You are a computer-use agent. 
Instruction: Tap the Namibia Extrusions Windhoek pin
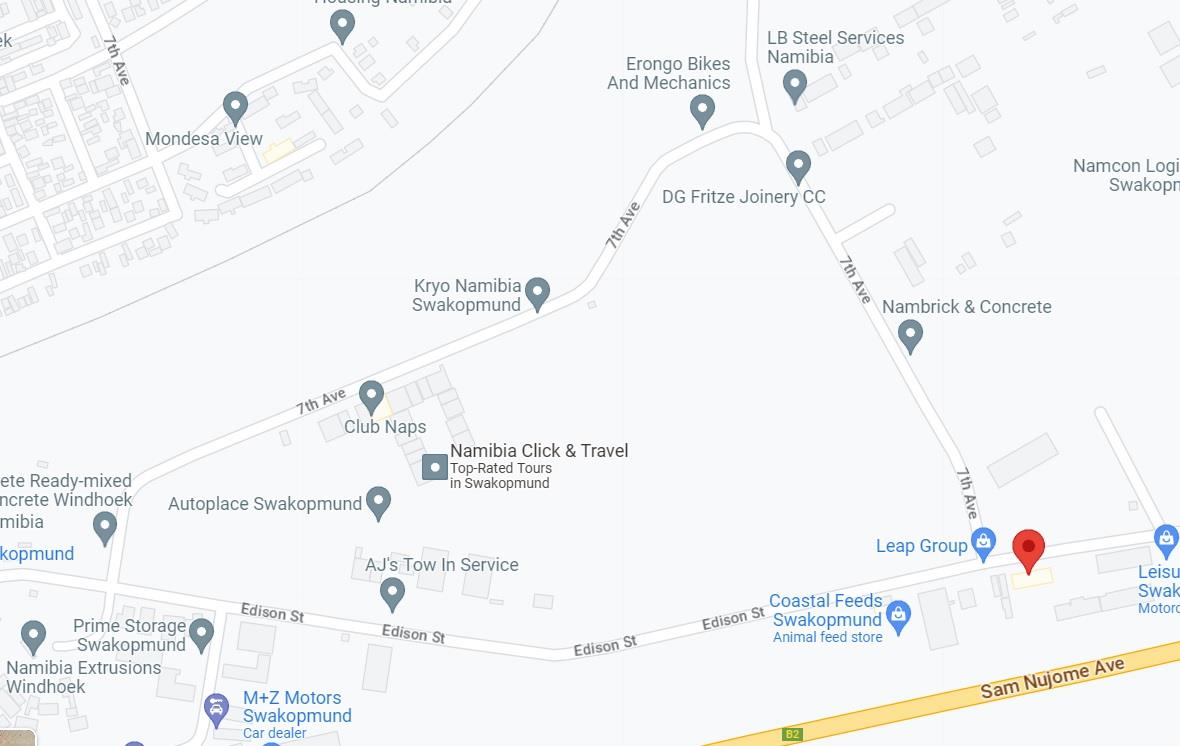coord(34,635)
